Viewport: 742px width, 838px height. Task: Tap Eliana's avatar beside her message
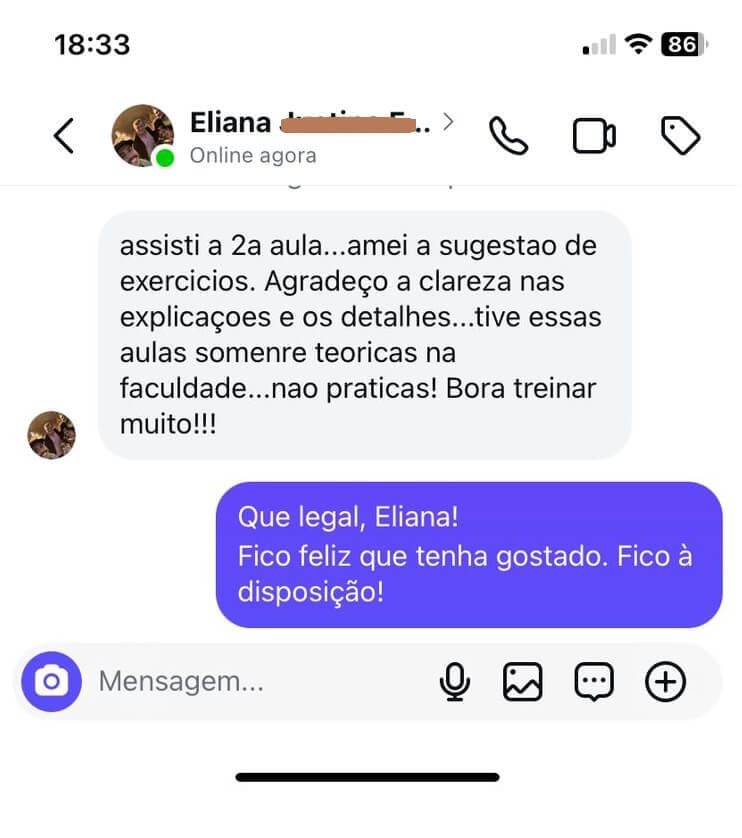52,434
